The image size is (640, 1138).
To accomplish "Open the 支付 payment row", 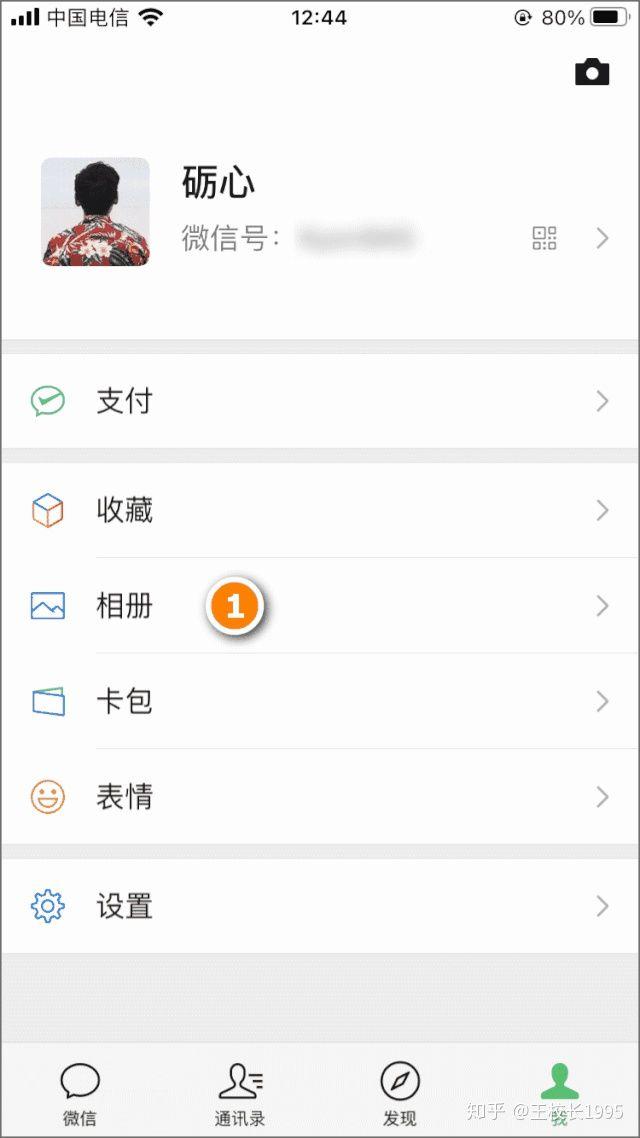I will [x=320, y=401].
